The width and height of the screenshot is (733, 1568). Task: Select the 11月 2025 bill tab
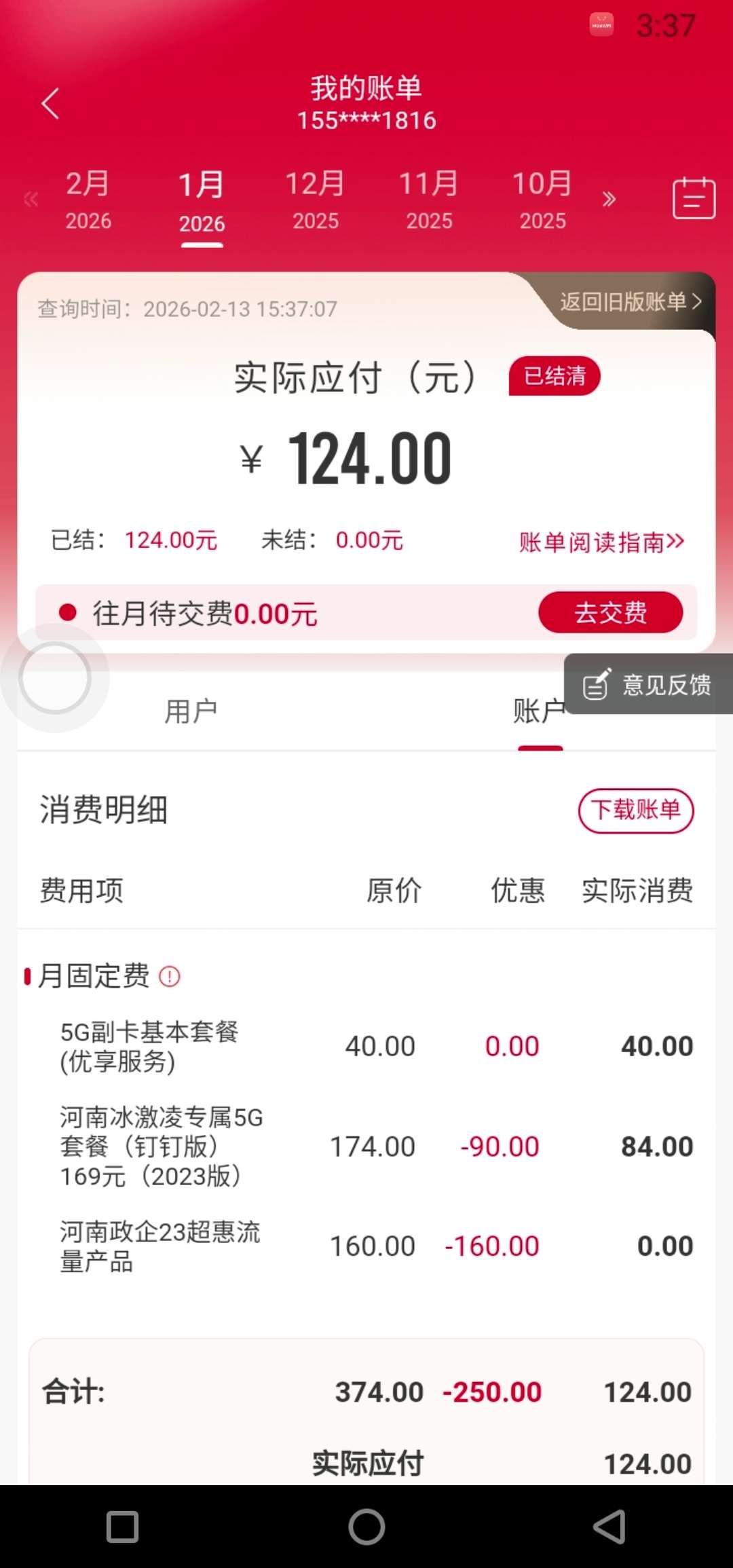tap(428, 200)
